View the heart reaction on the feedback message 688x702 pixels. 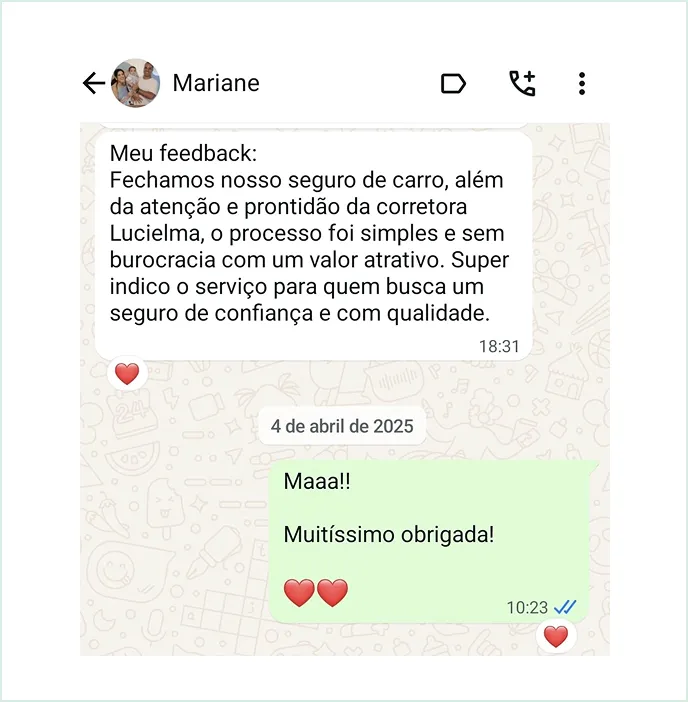coord(127,374)
